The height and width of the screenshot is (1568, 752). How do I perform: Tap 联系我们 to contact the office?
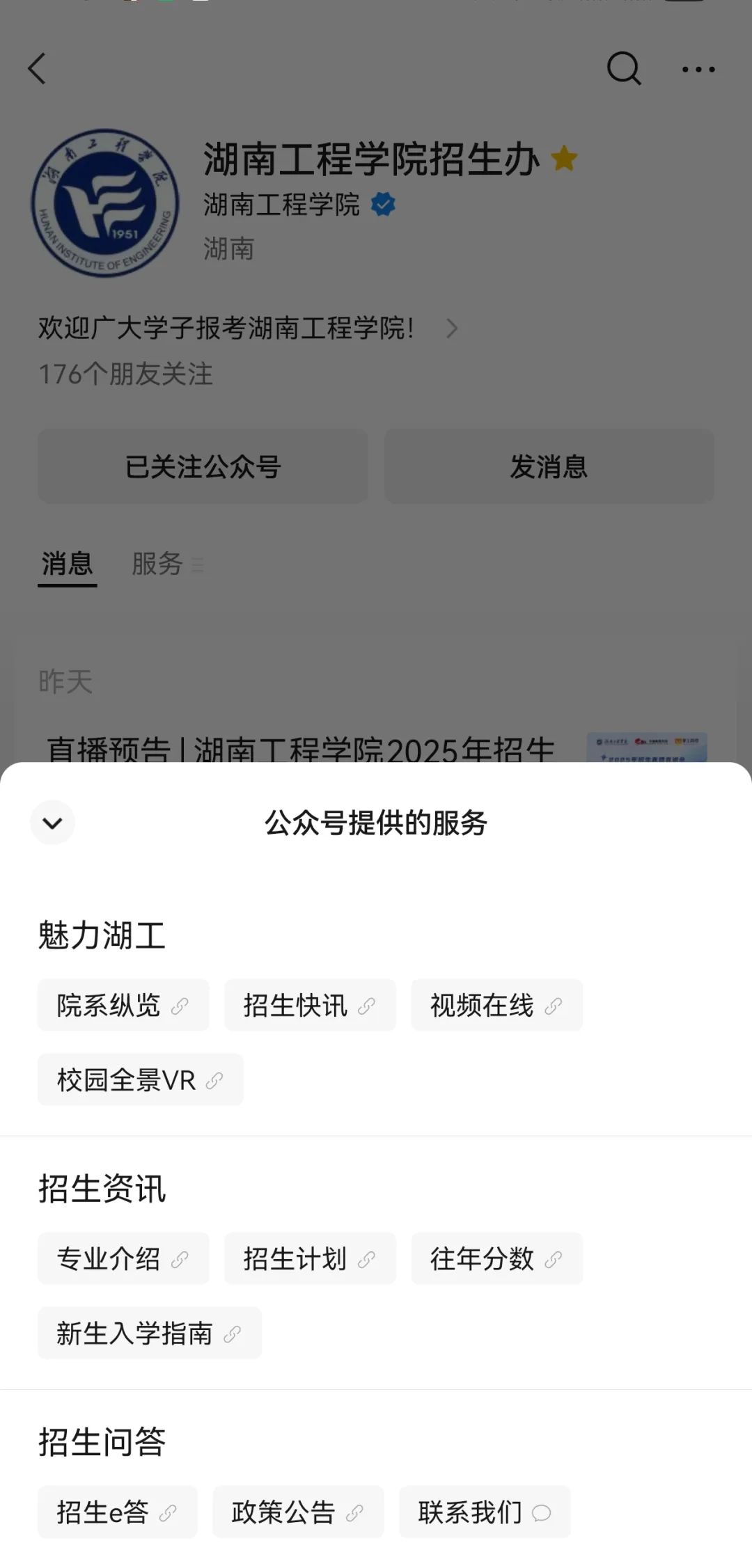click(x=485, y=1512)
